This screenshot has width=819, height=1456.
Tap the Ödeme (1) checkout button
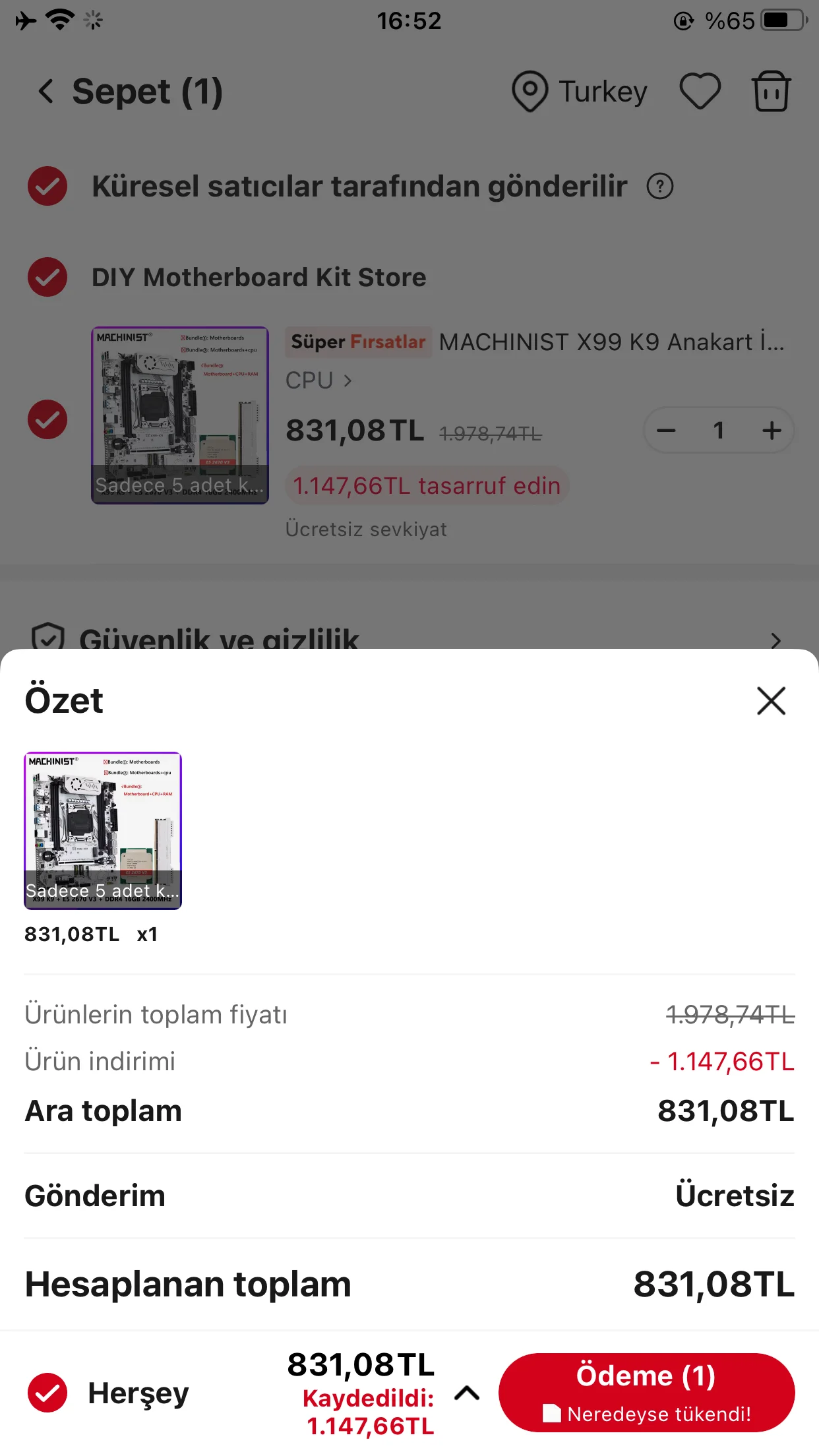click(646, 1393)
